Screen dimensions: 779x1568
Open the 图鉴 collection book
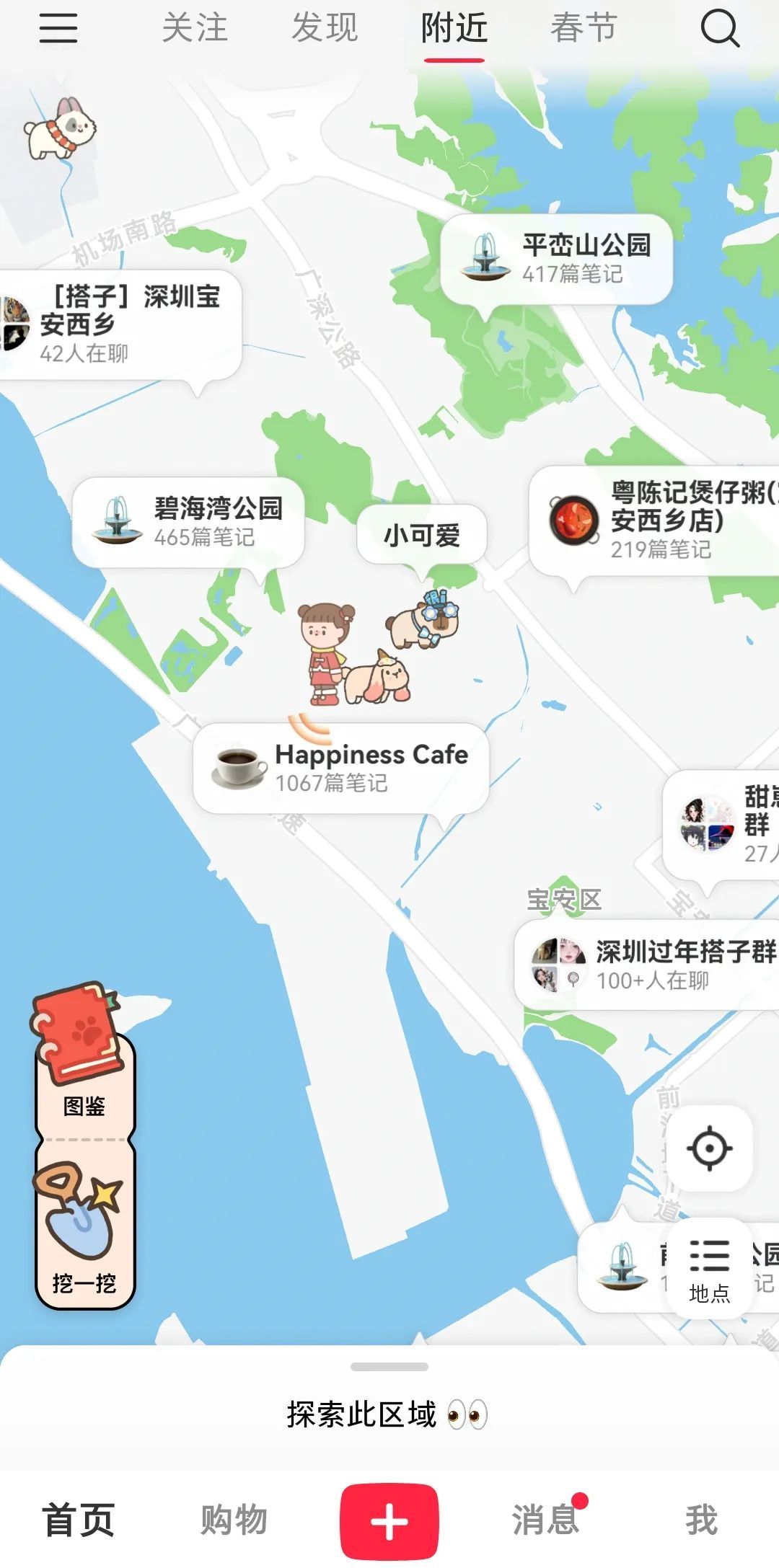pos(84,1060)
